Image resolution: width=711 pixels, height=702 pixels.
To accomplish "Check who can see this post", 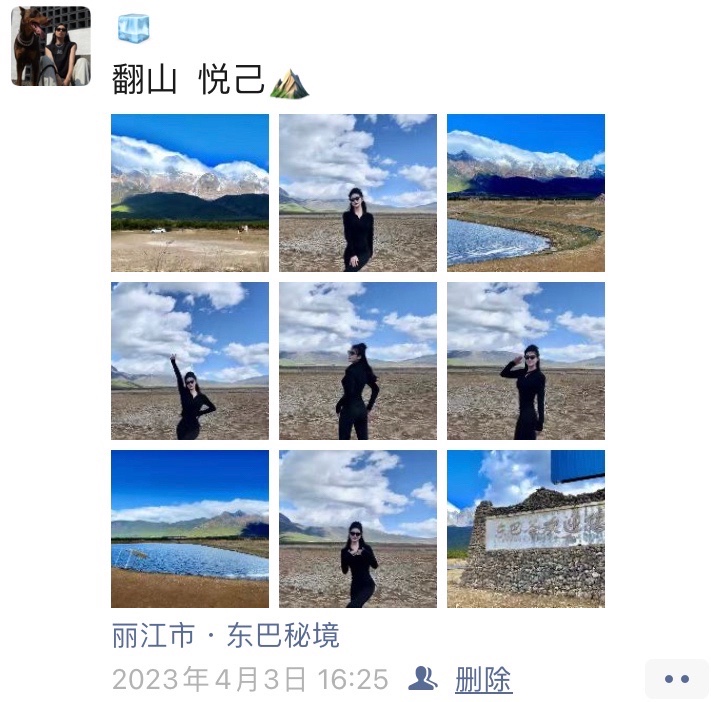I will [423, 680].
